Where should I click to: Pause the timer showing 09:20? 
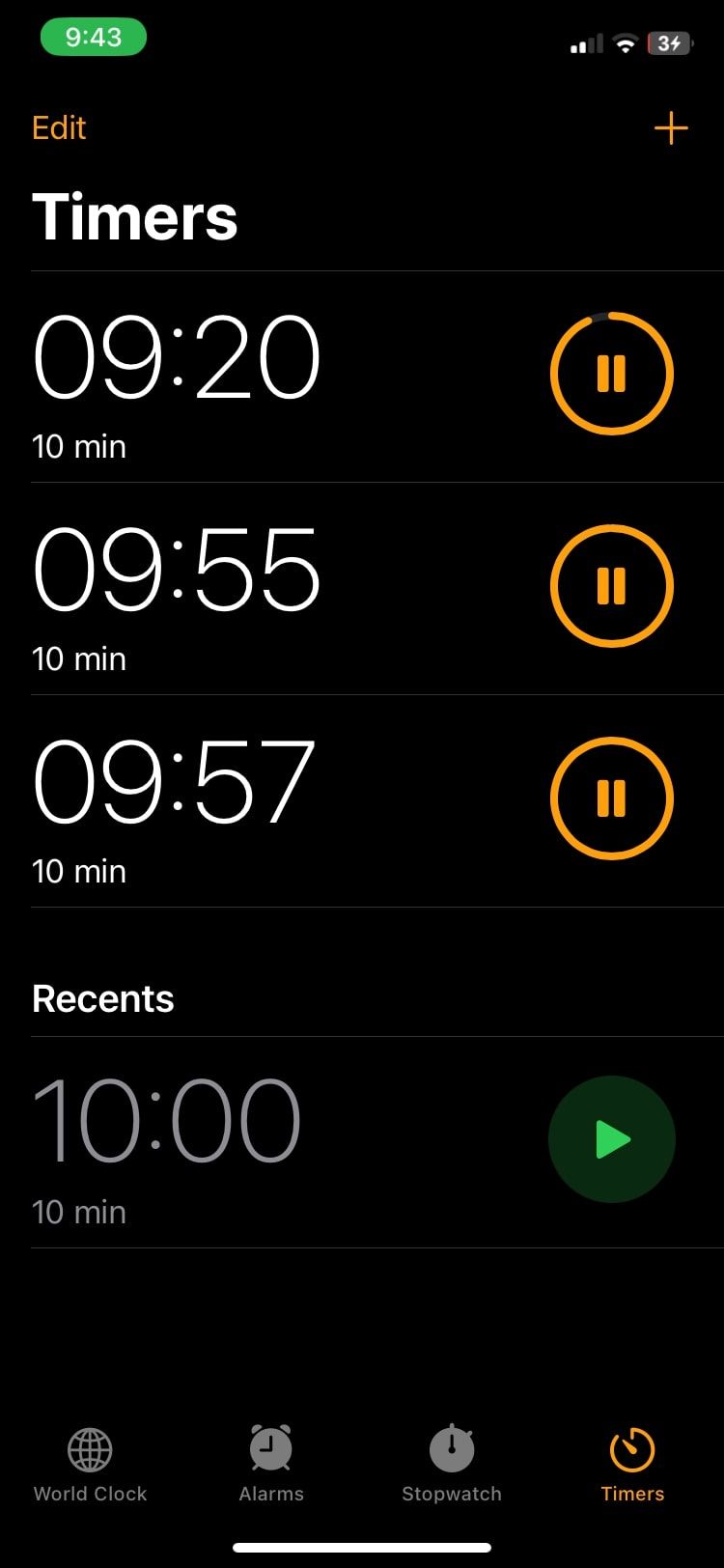pyautogui.click(x=611, y=374)
